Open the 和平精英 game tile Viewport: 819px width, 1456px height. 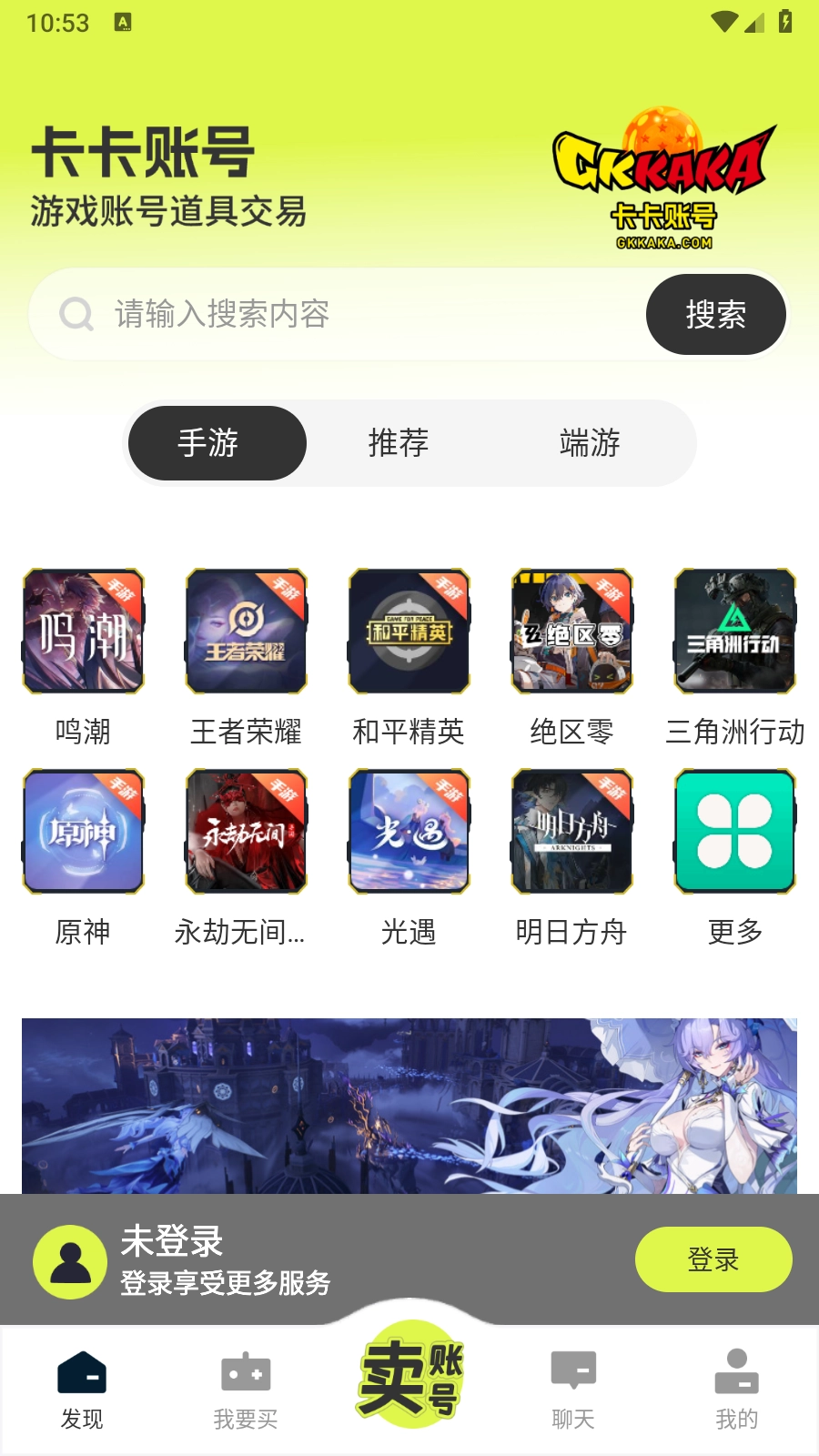(x=409, y=632)
